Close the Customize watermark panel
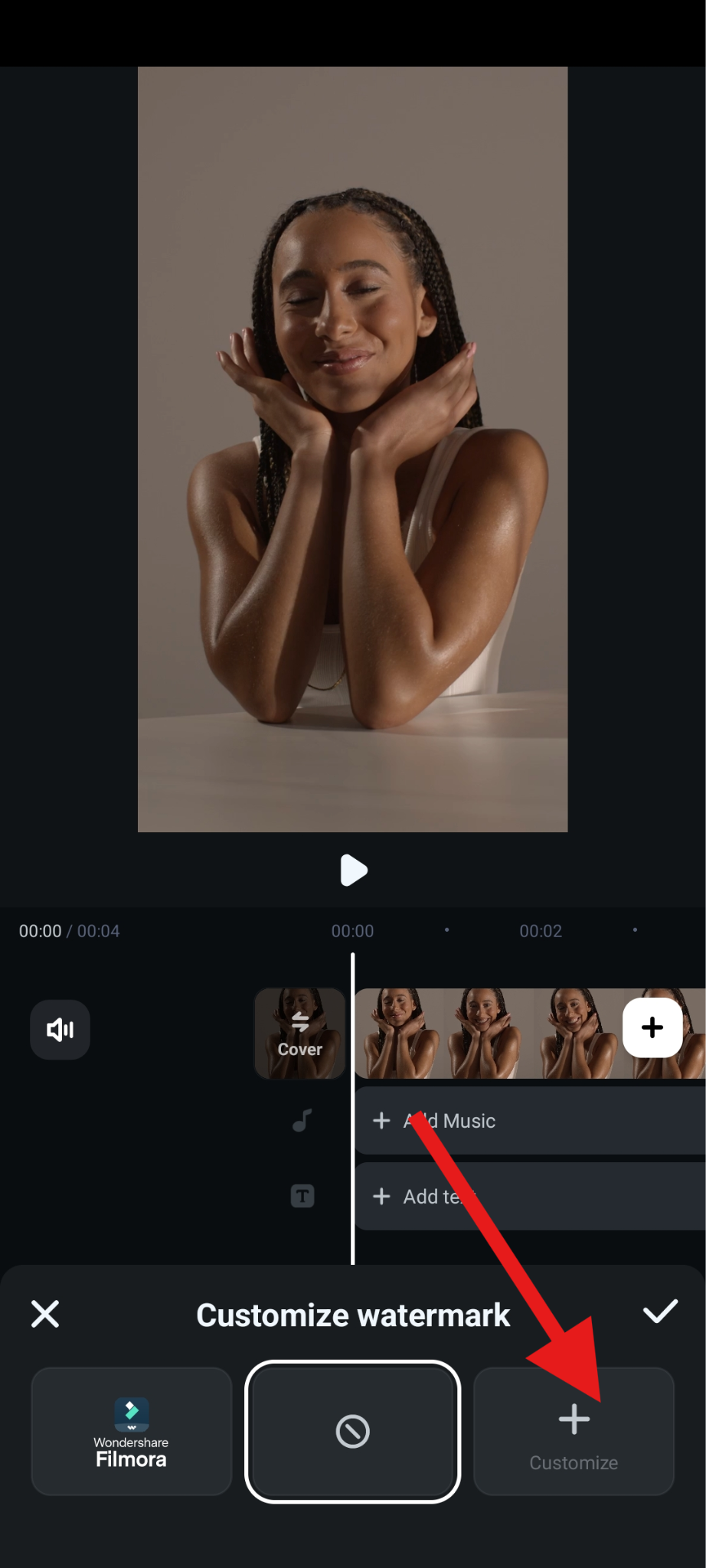706x1568 pixels. 45,1314
